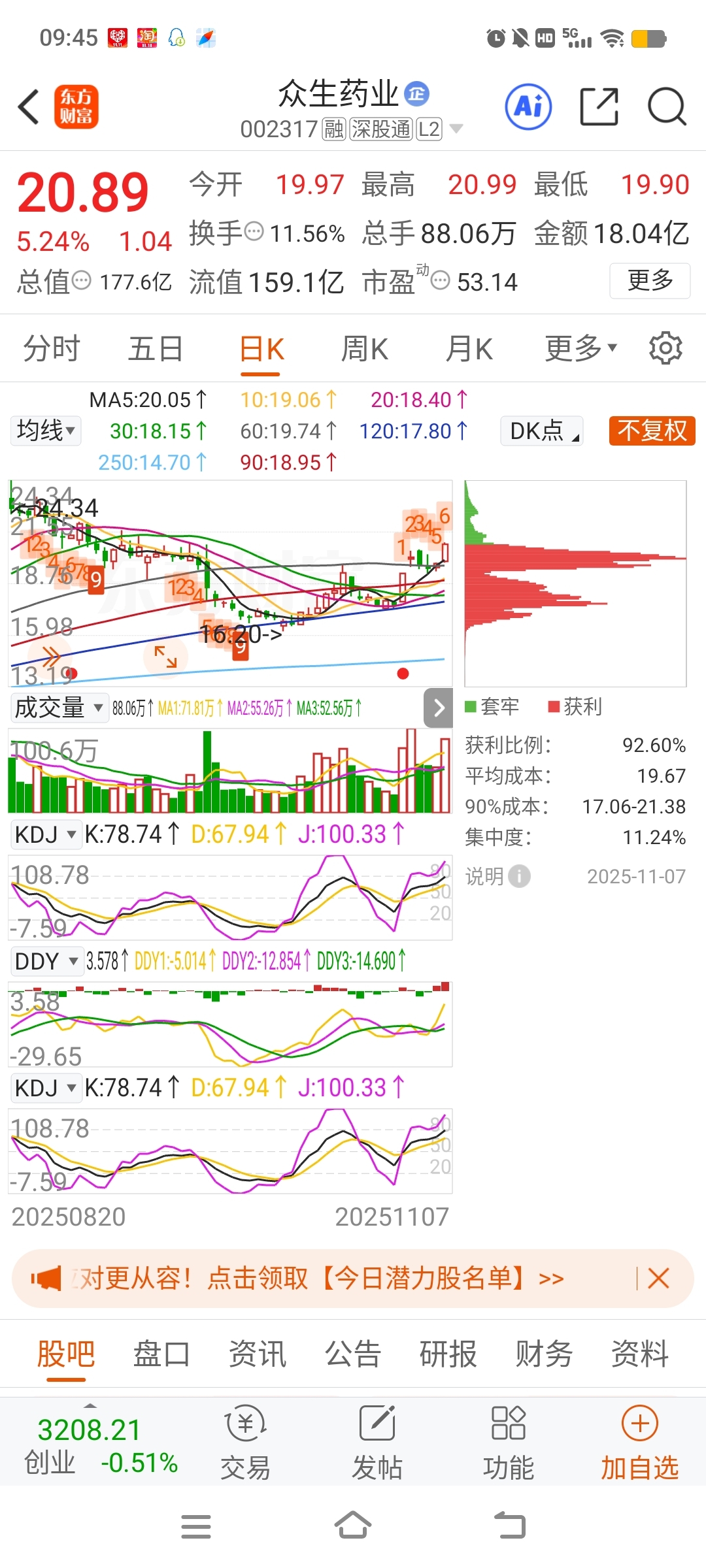706x1568 pixels.
Task: Switch to the 公告 tab
Action: pyautogui.click(x=353, y=1354)
